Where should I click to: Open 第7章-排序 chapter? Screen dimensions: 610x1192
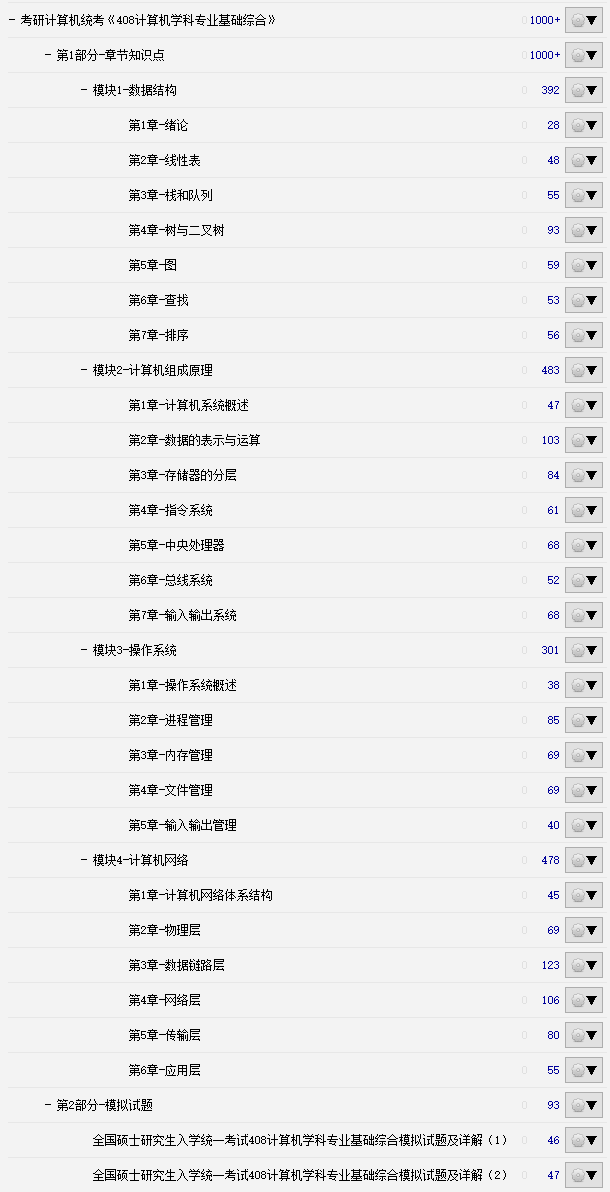[x=158, y=335]
